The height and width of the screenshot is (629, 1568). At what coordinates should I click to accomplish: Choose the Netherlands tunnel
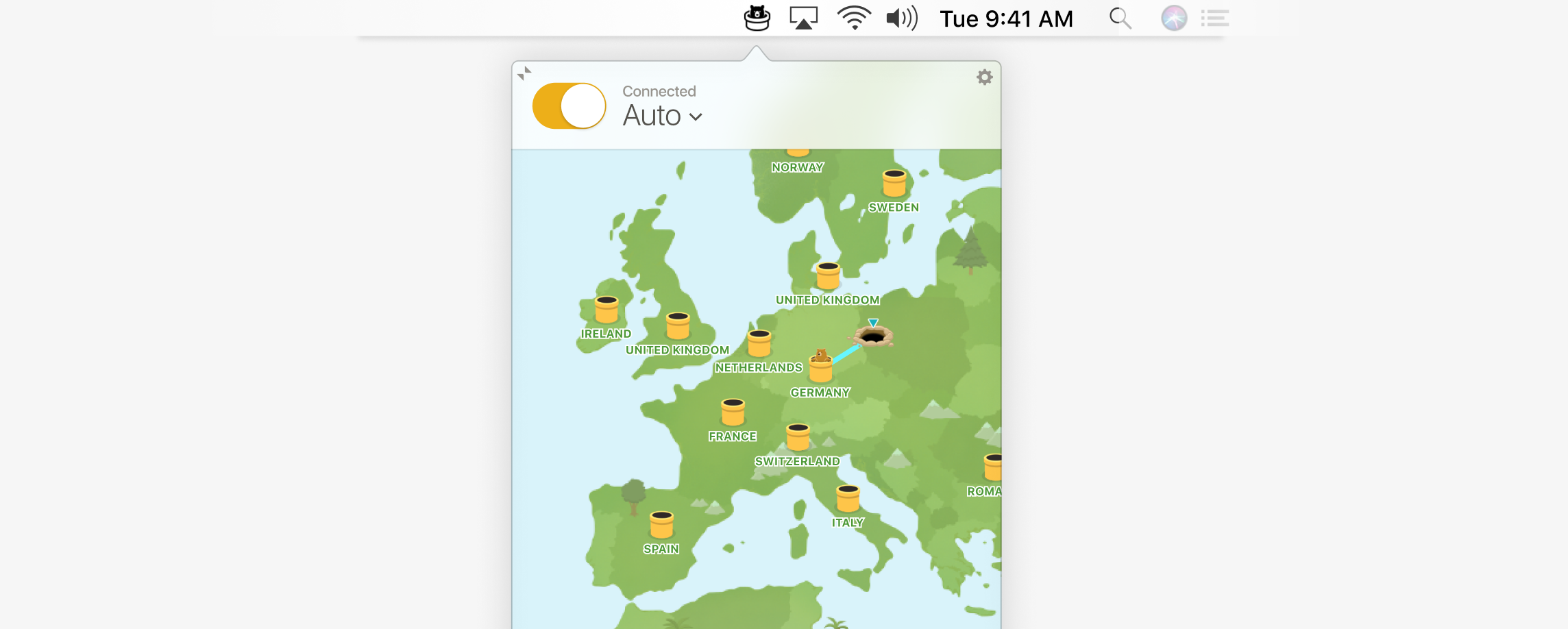pyautogui.click(x=759, y=344)
